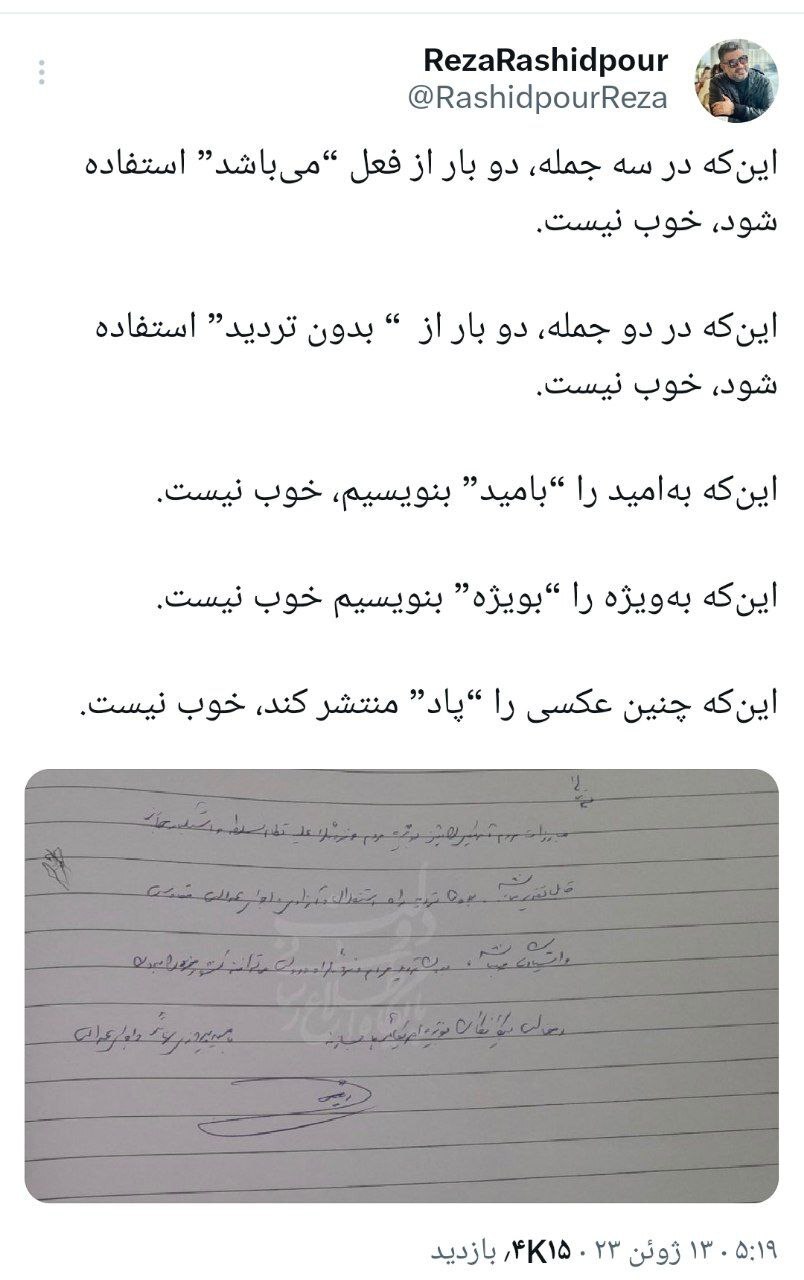Open the more actions menu for this tweet
This screenshot has width=804, height=1280.
click(40, 70)
